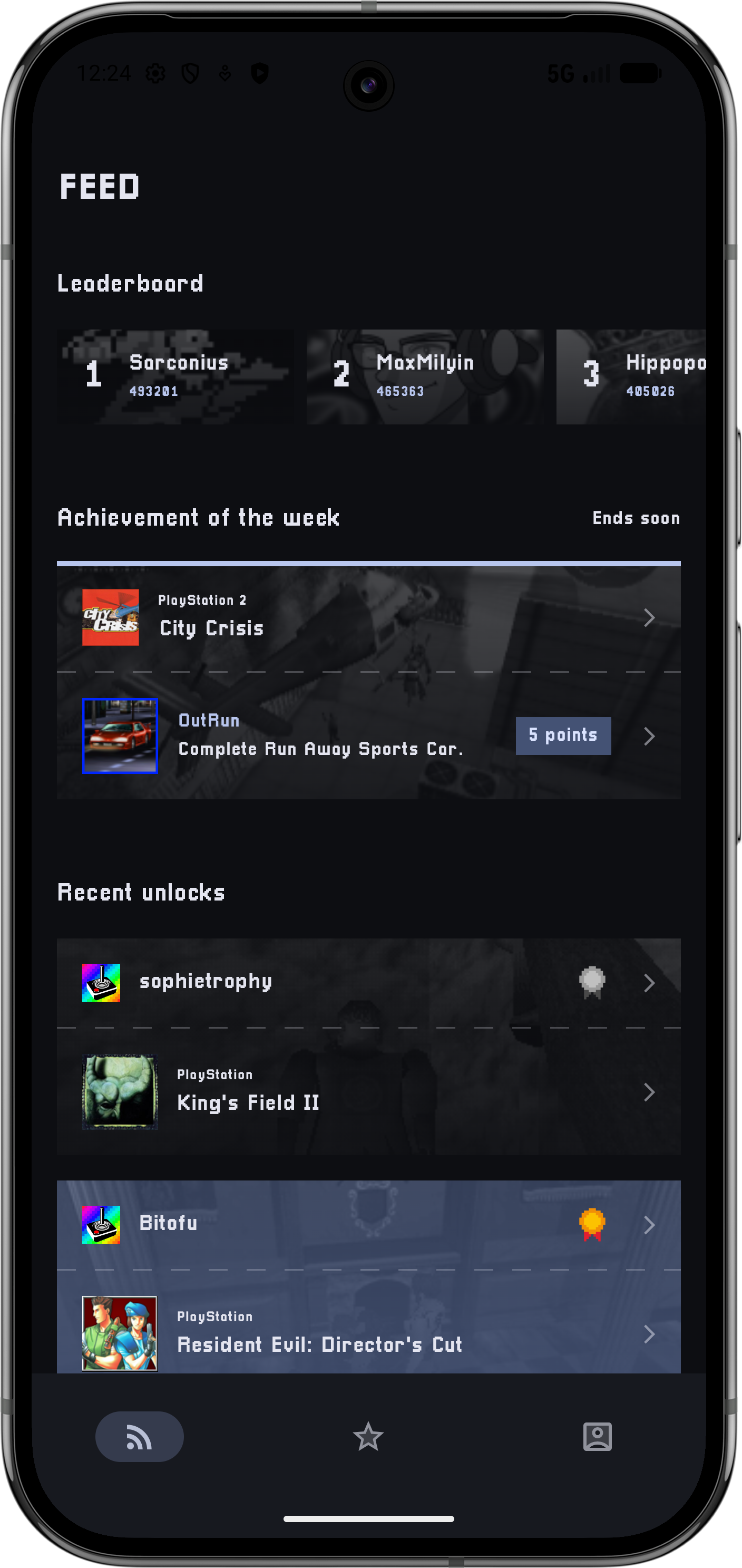Open MaxMilyin's leaderboard card

(425, 376)
